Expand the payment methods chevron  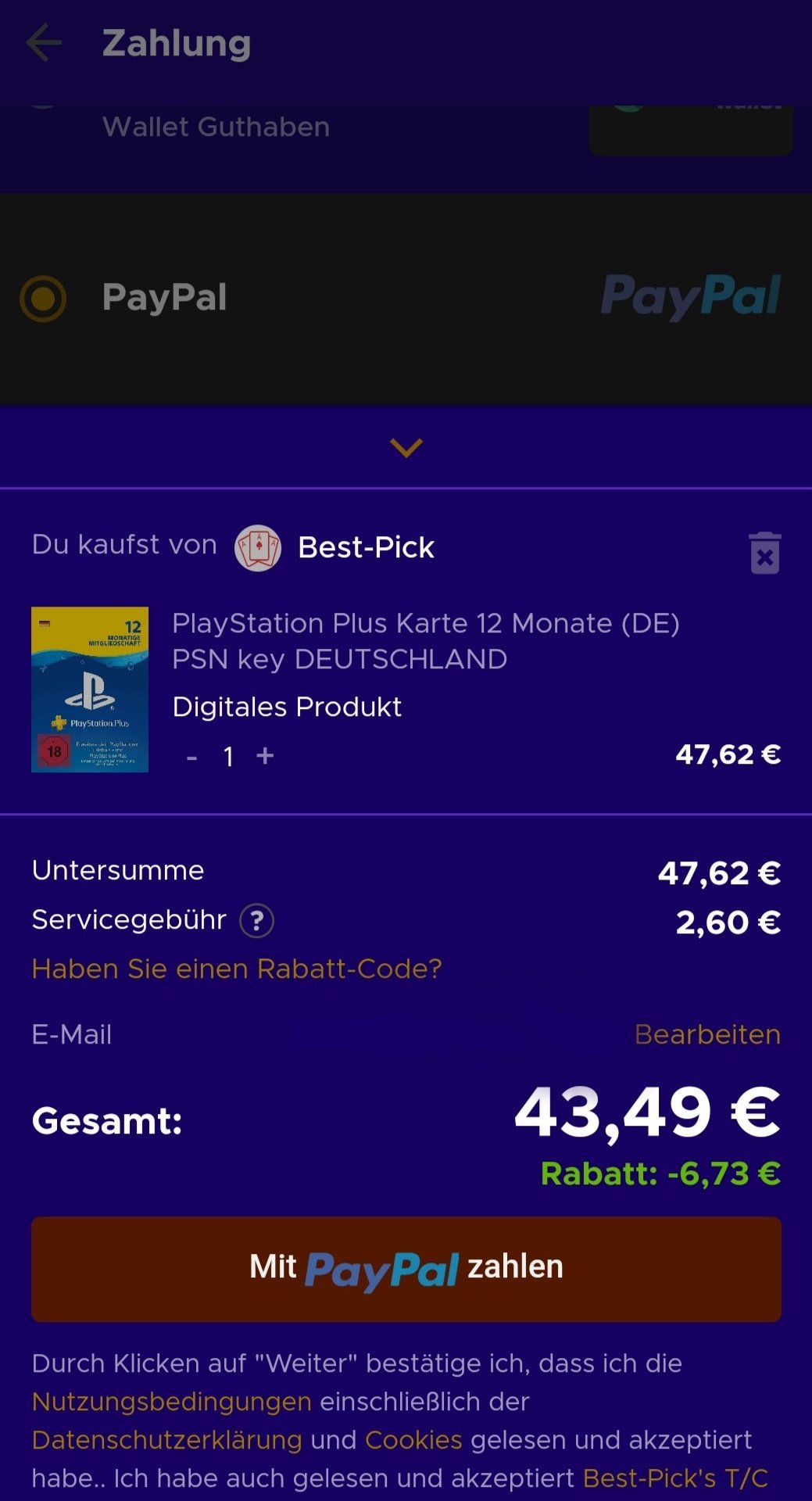(406, 447)
